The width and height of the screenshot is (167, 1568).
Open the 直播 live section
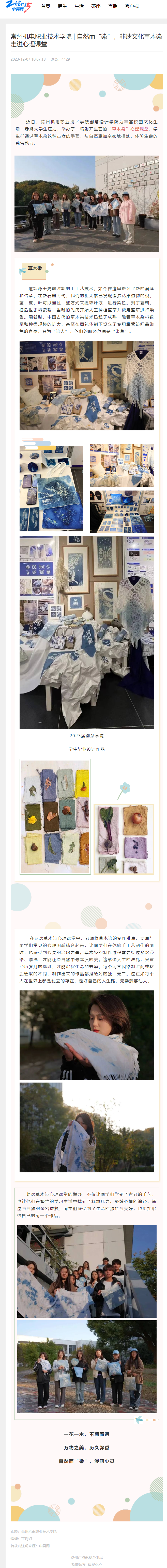(x=113, y=7)
